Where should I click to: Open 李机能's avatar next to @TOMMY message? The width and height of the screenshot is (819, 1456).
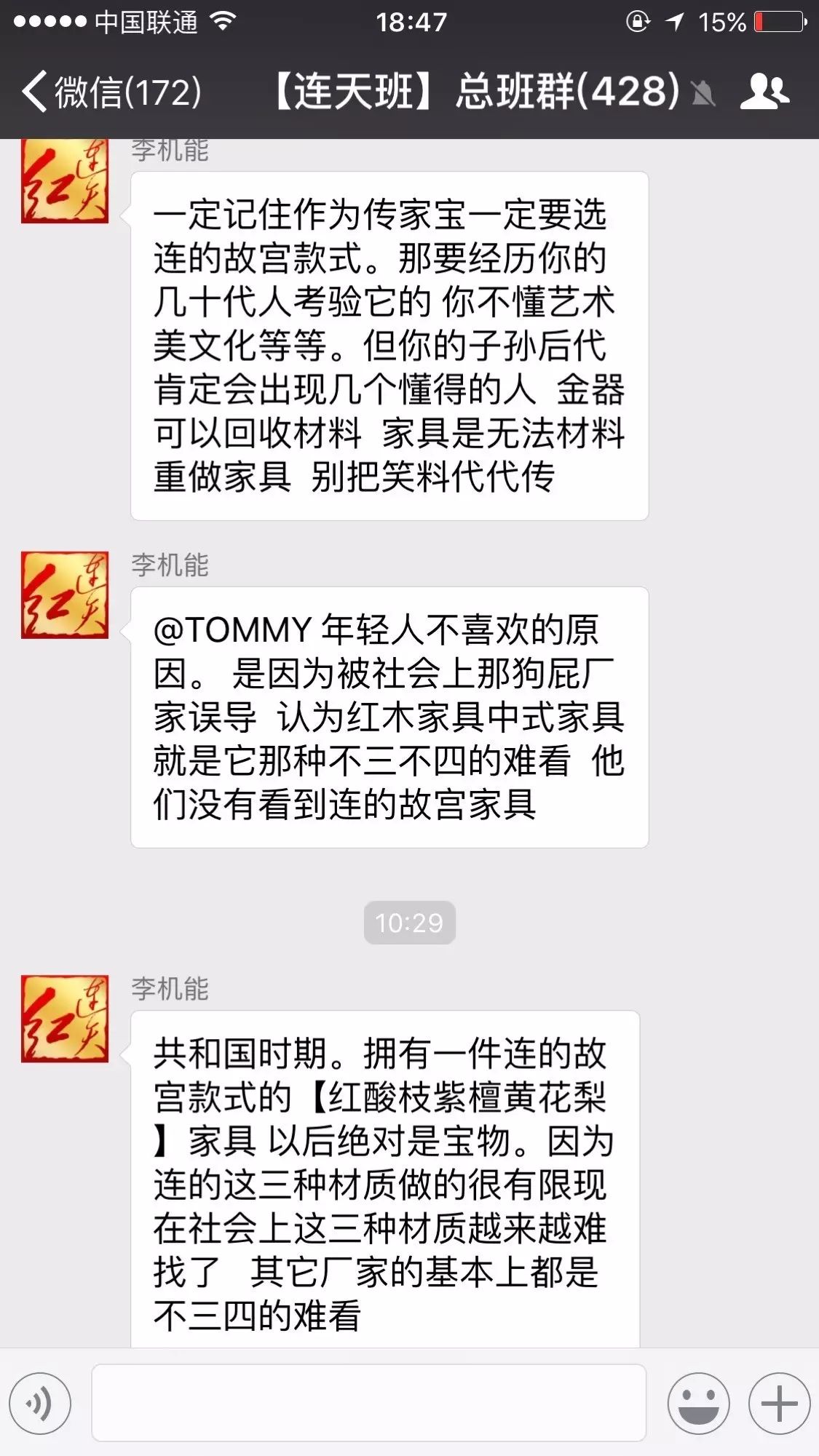click(x=65, y=595)
